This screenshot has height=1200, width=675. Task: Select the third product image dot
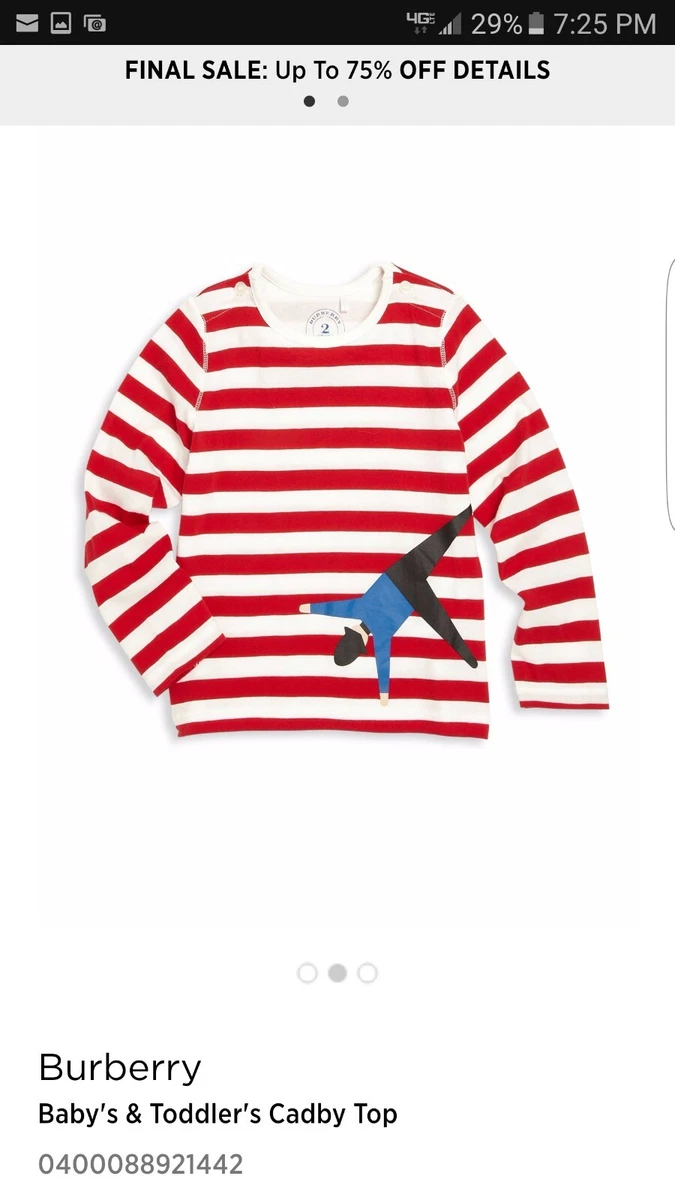[x=368, y=973]
